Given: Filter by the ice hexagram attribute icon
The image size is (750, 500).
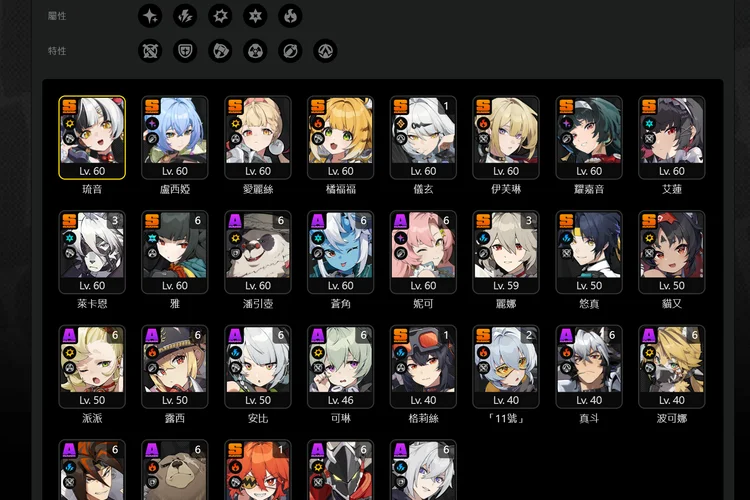Looking at the screenshot, I should [x=255, y=16].
